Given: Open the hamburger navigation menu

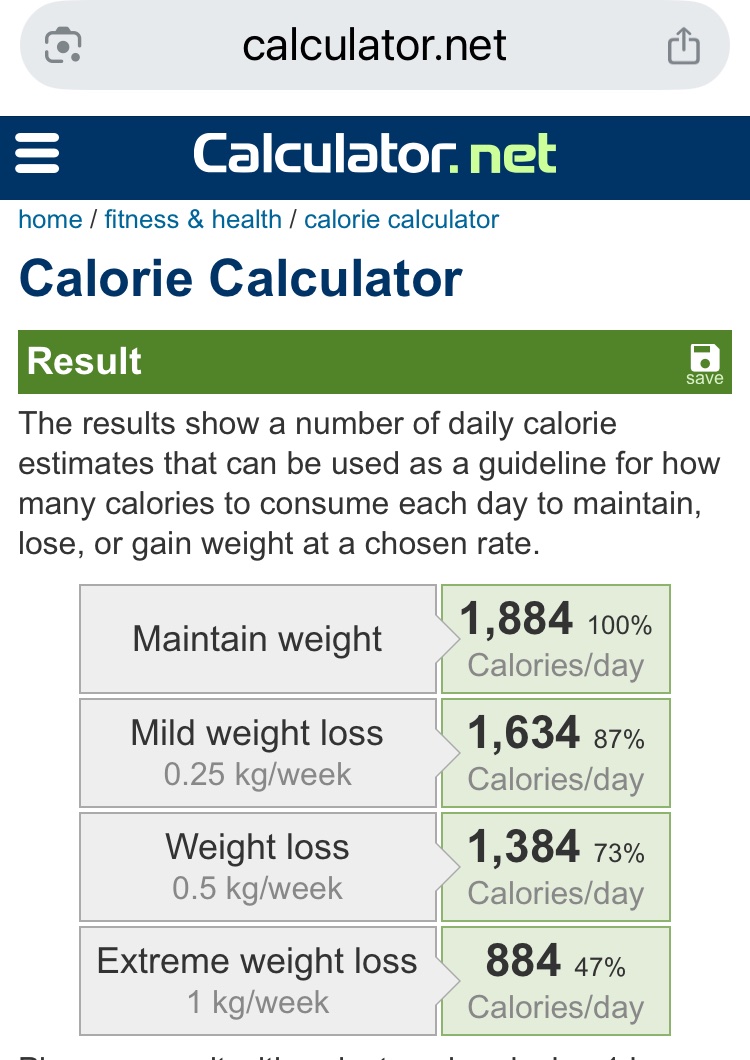Looking at the screenshot, I should point(37,155).
